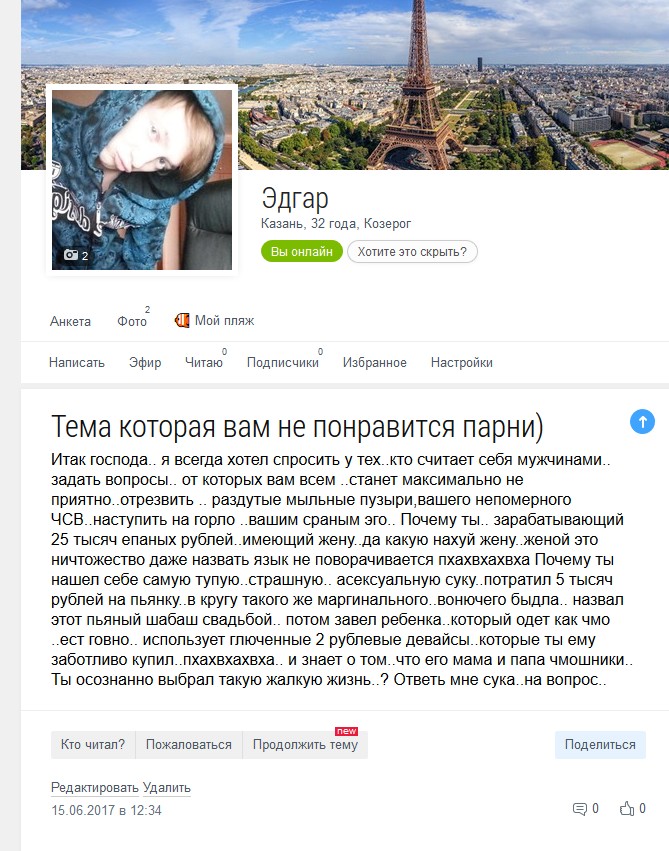Open Настройки

(x=461, y=363)
